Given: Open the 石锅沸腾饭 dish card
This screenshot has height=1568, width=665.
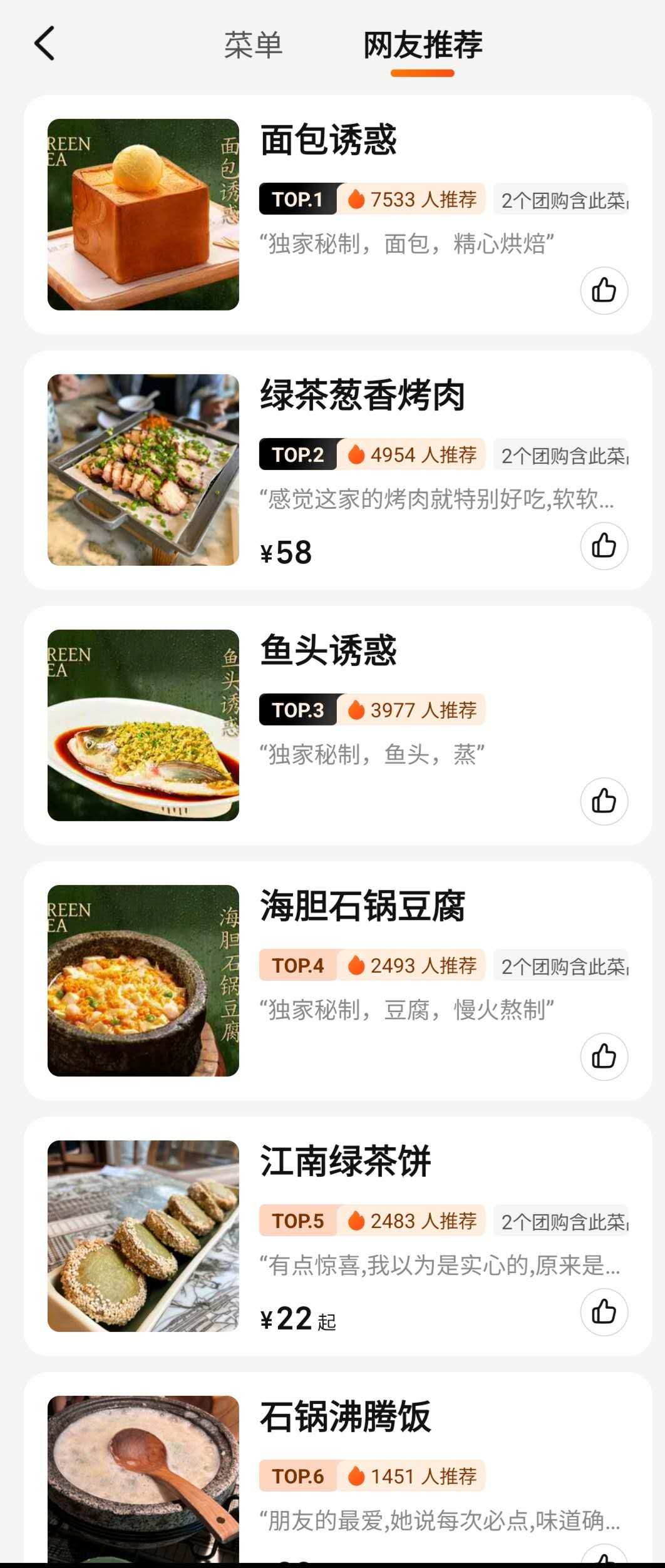Looking at the screenshot, I should tap(345, 1417).
